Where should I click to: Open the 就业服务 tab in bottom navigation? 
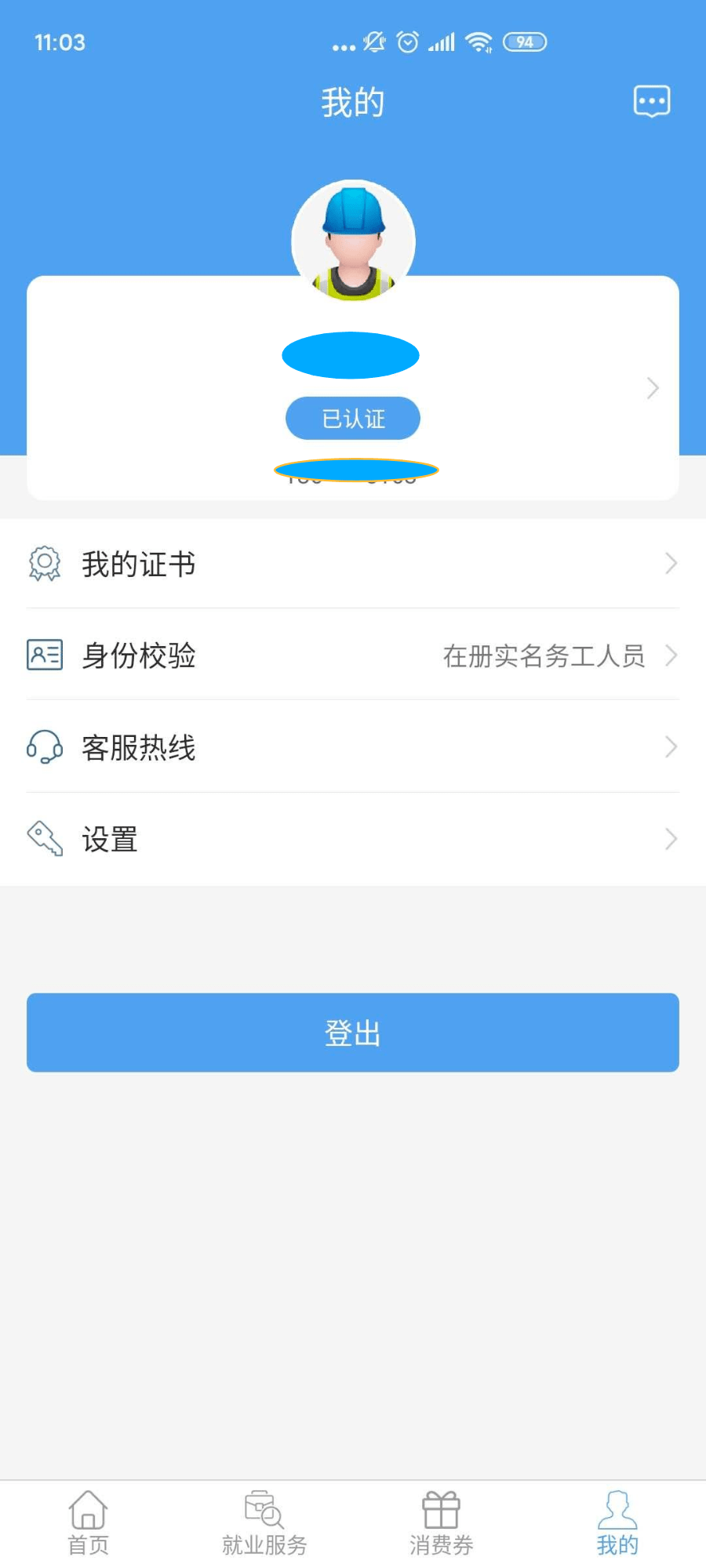(264, 1521)
